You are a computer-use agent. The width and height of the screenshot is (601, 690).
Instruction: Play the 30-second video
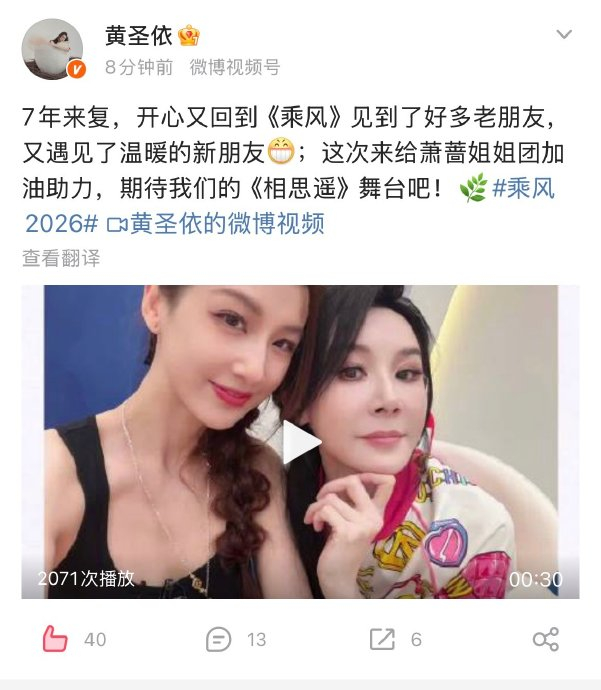pos(300,442)
